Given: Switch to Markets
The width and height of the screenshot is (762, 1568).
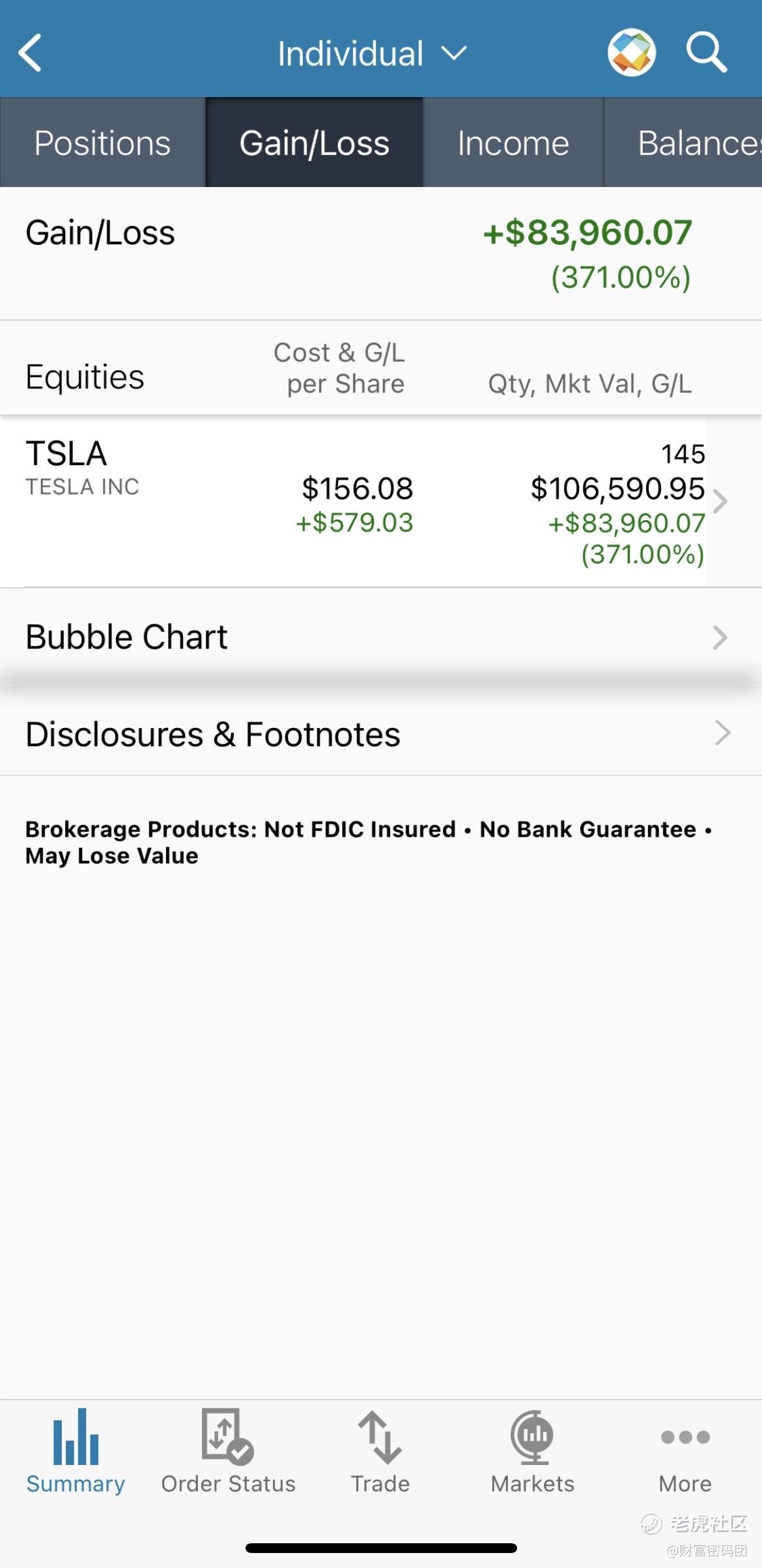Looking at the screenshot, I should pos(533,1451).
